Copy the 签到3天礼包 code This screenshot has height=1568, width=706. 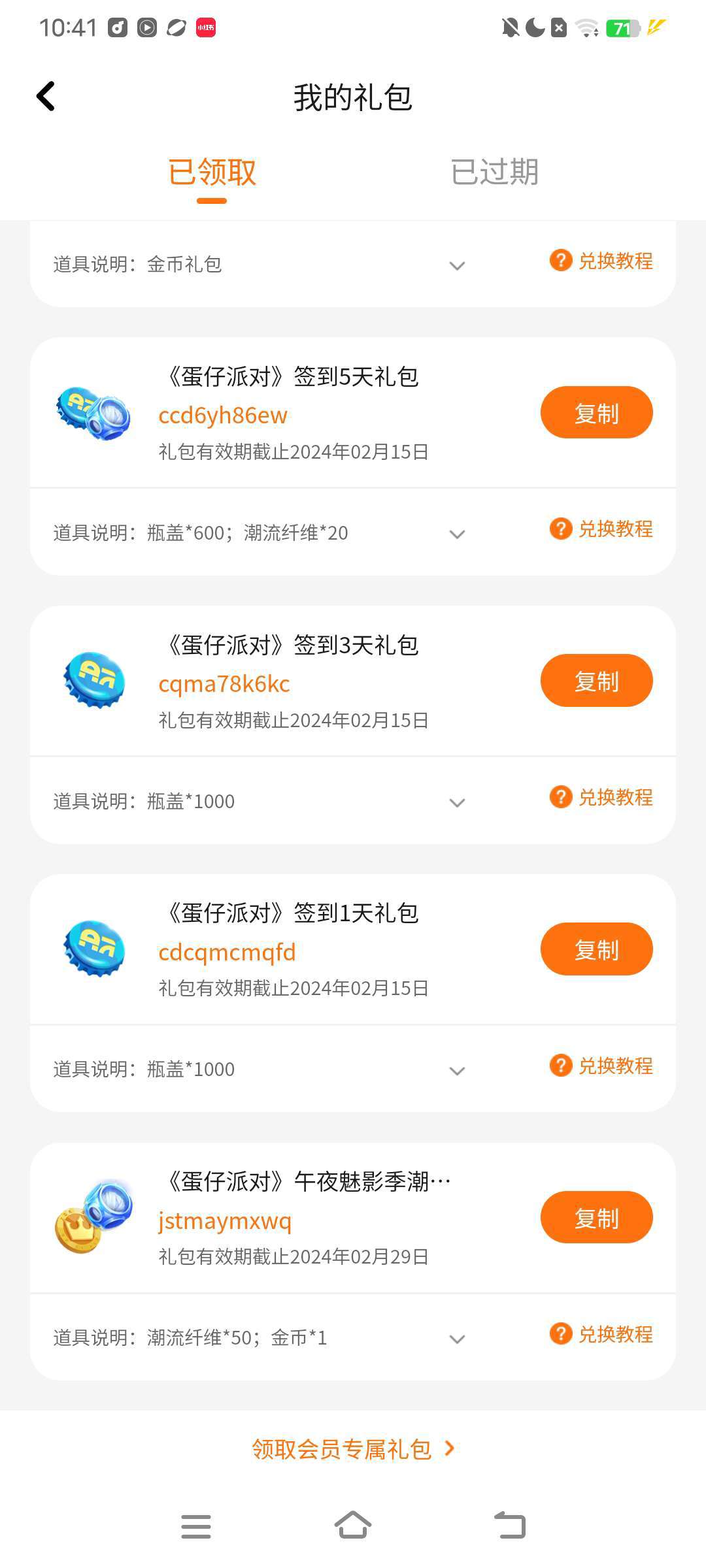pos(596,681)
